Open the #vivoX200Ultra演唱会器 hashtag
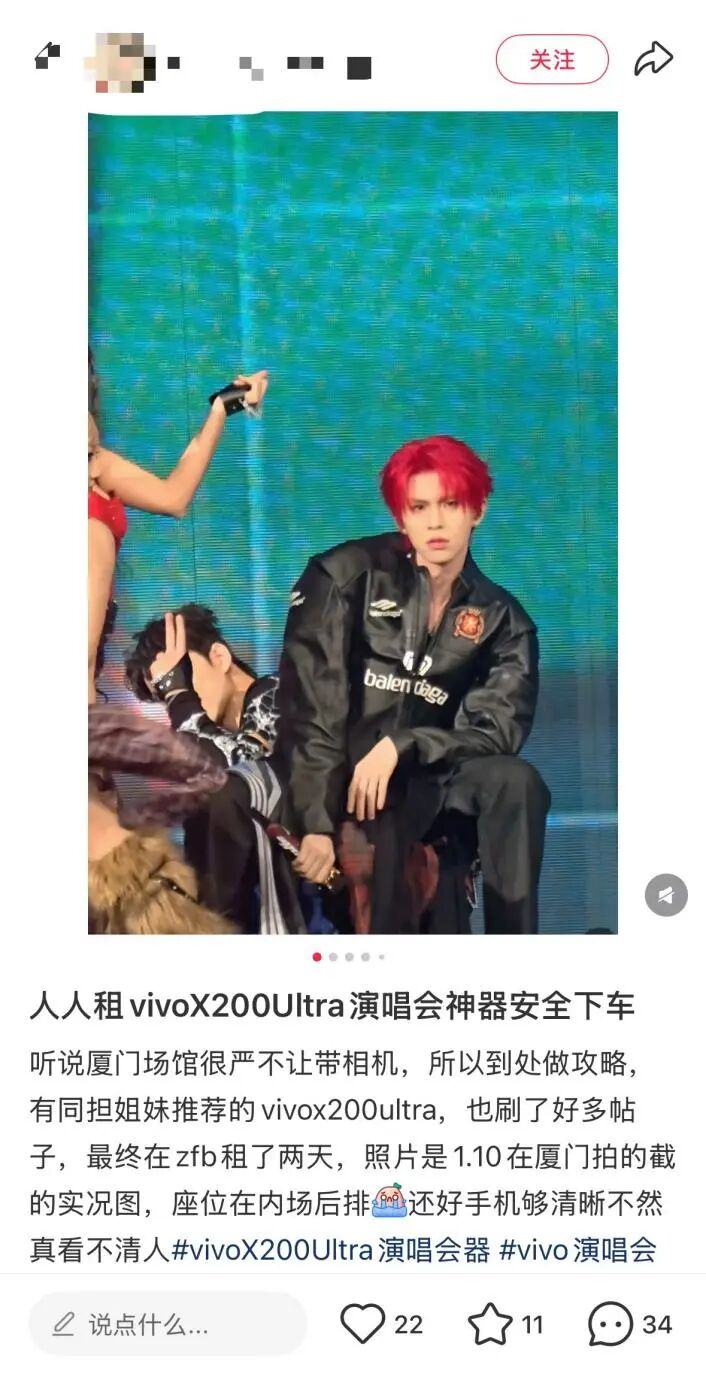 [330, 1250]
